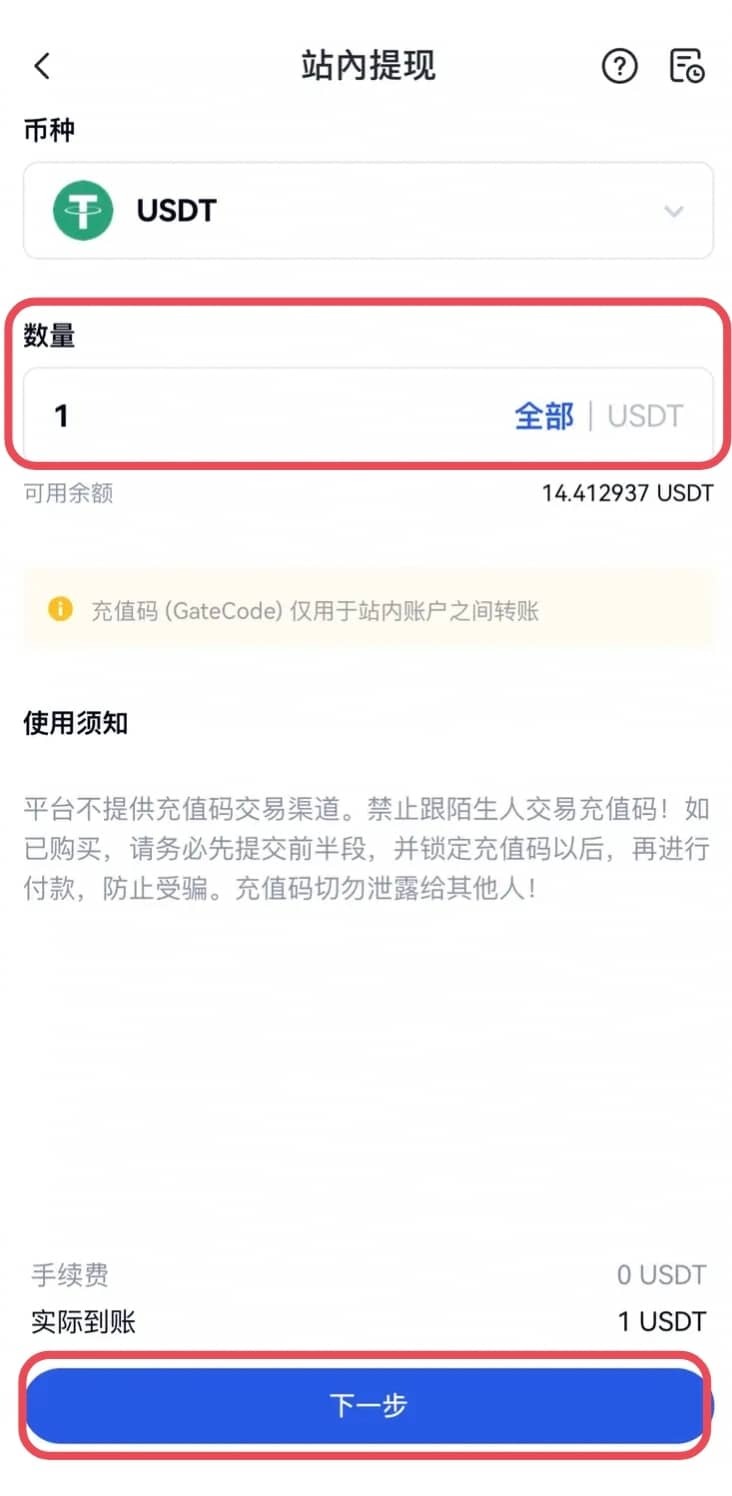Open the USDT coin picker row
This screenshot has height=1496, width=732.
pyautogui.click(x=366, y=211)
